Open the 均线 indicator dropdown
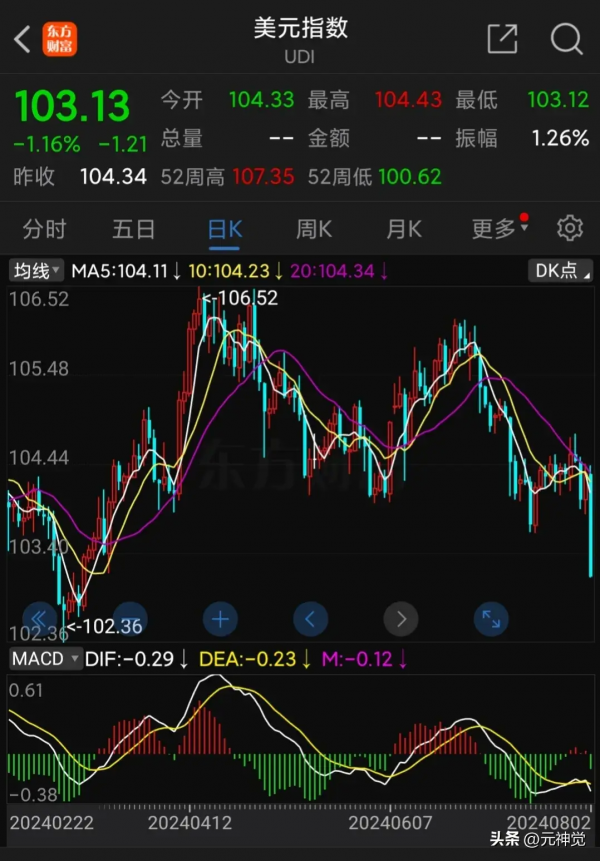The height and width of the screenshot is (861, 600). (x=37, y=270)
